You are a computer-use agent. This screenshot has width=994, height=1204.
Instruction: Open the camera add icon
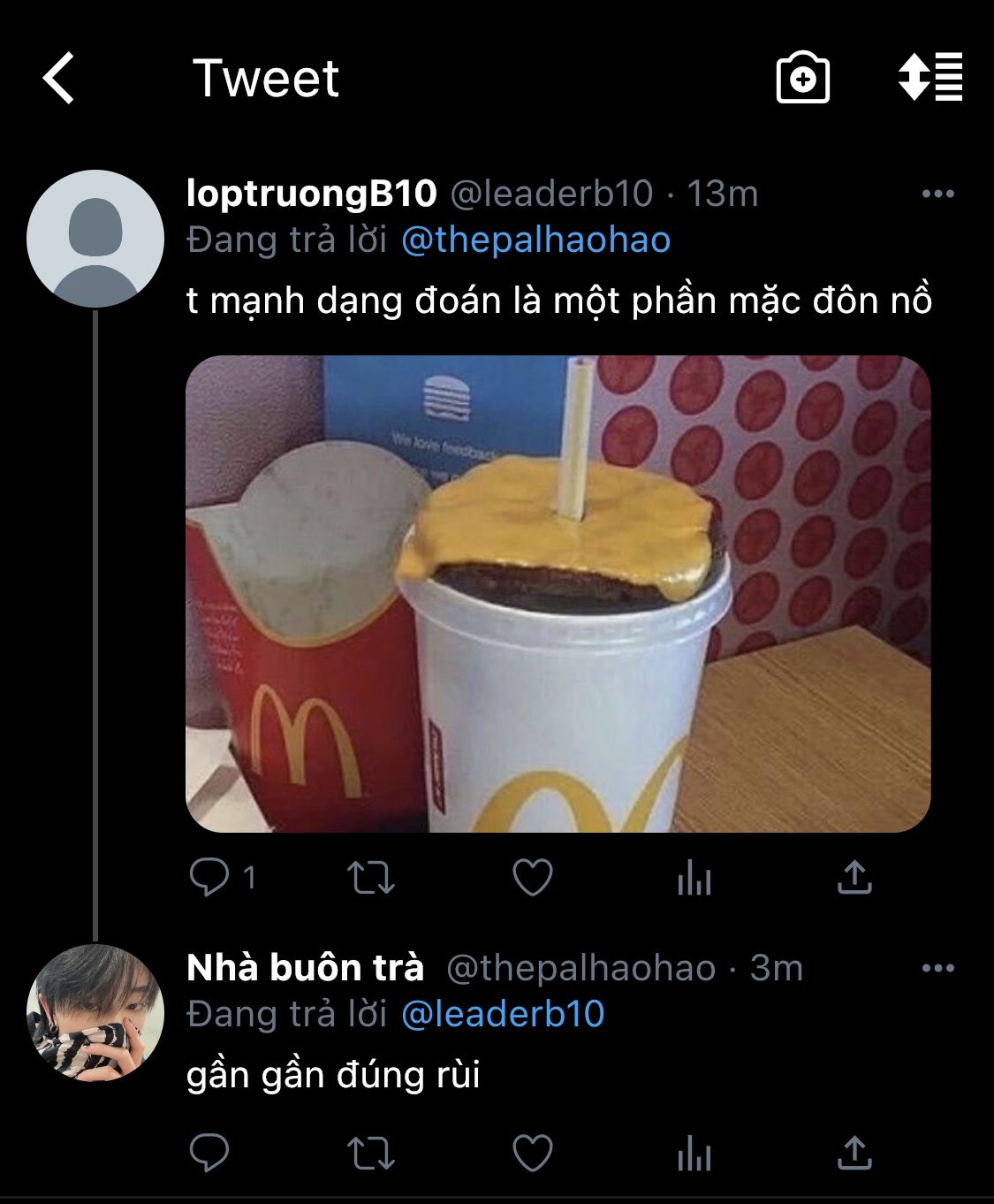[802, 79]
